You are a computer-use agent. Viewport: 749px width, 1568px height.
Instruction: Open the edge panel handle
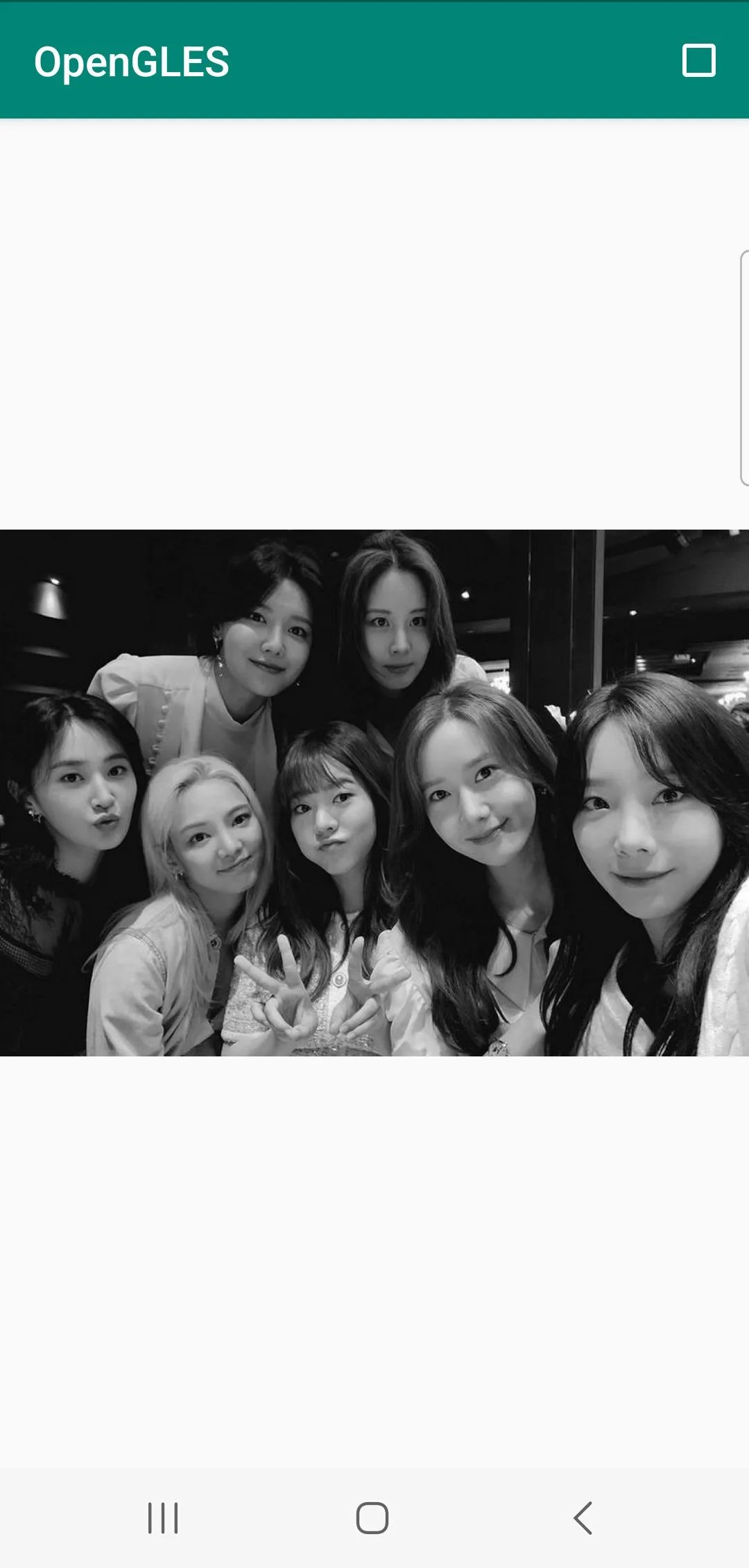[x=743, y=368]
